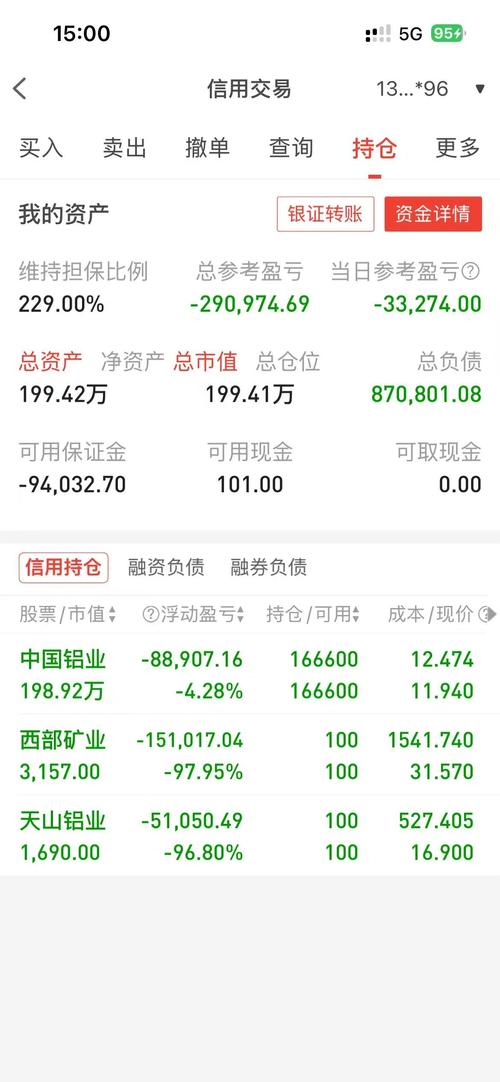Image resolution: width=500 pixels, height=1082 pixels.
Task: Go back using the top-left arrow
Action: (x=20, y=89)
